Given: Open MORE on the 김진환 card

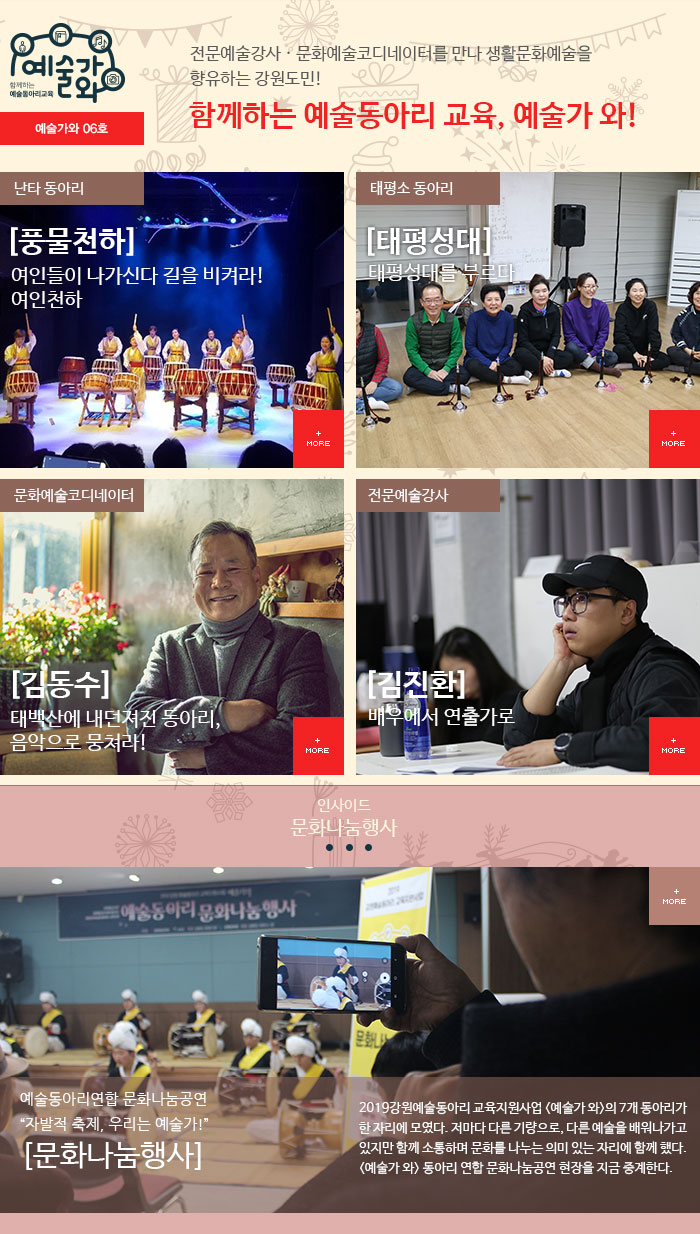Looking at the screenshot, I should point(674,746).
